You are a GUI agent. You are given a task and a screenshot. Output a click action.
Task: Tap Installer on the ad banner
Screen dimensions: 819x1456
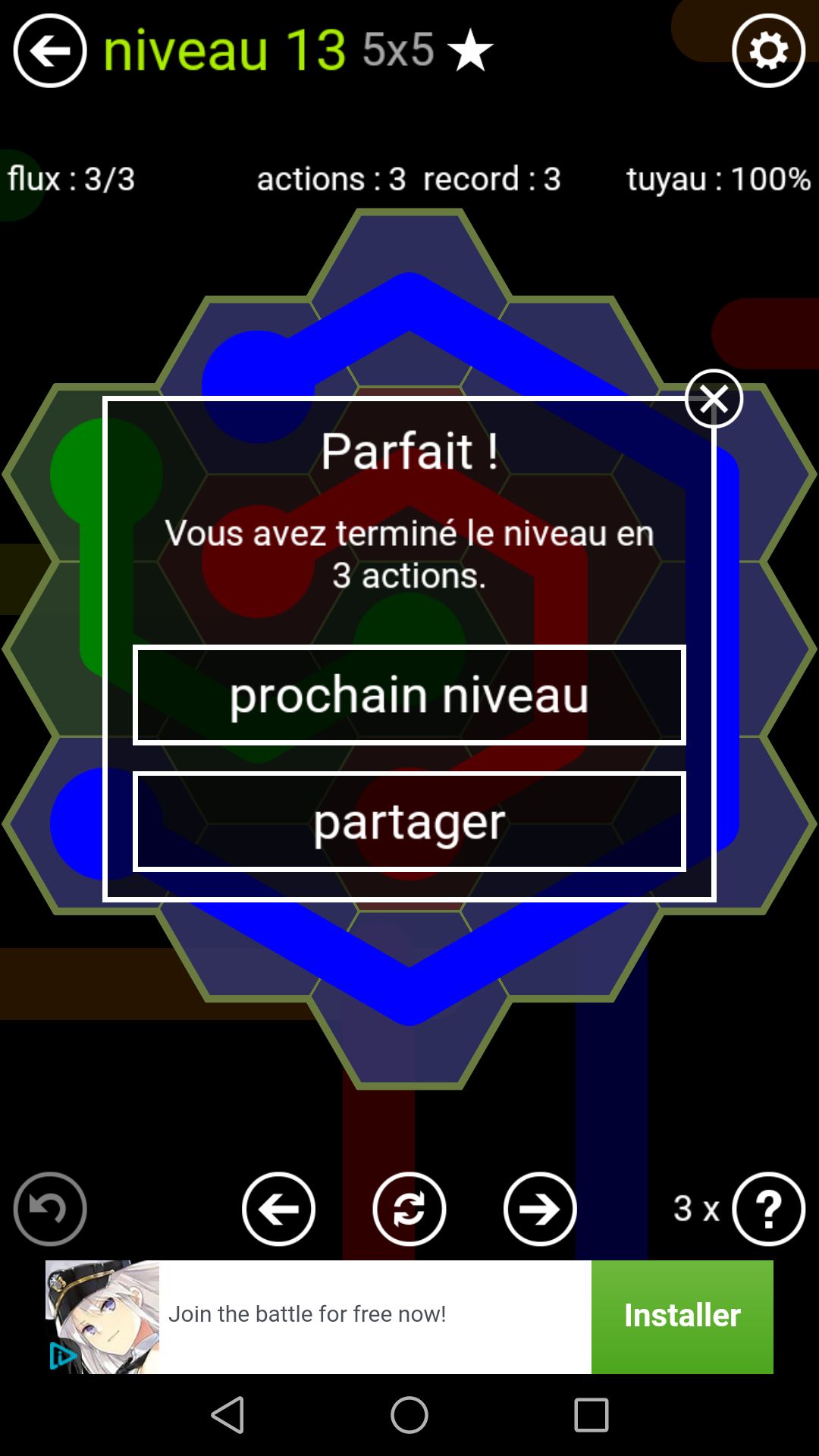click(x=682, y=1316)
